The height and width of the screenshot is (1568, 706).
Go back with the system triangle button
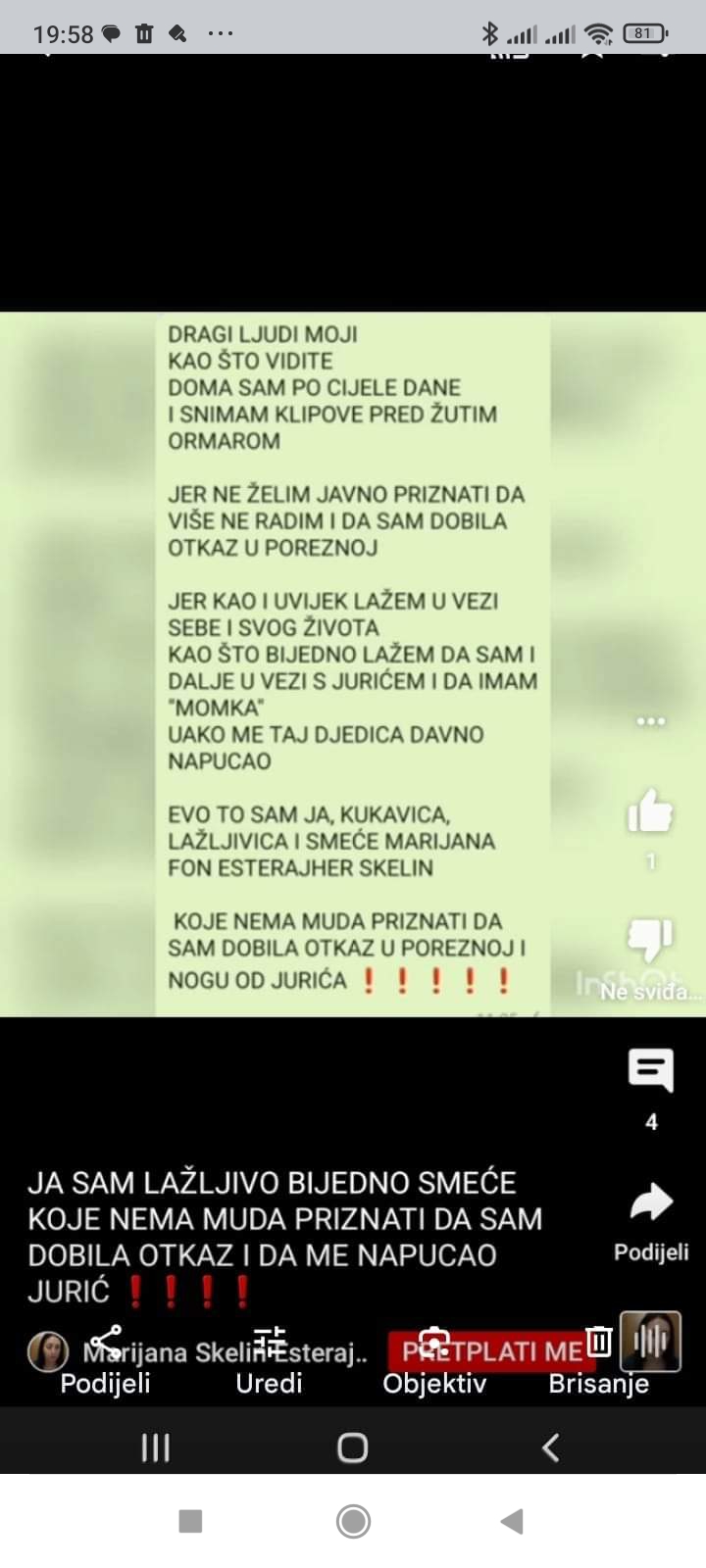click(x=511, y=1521)
